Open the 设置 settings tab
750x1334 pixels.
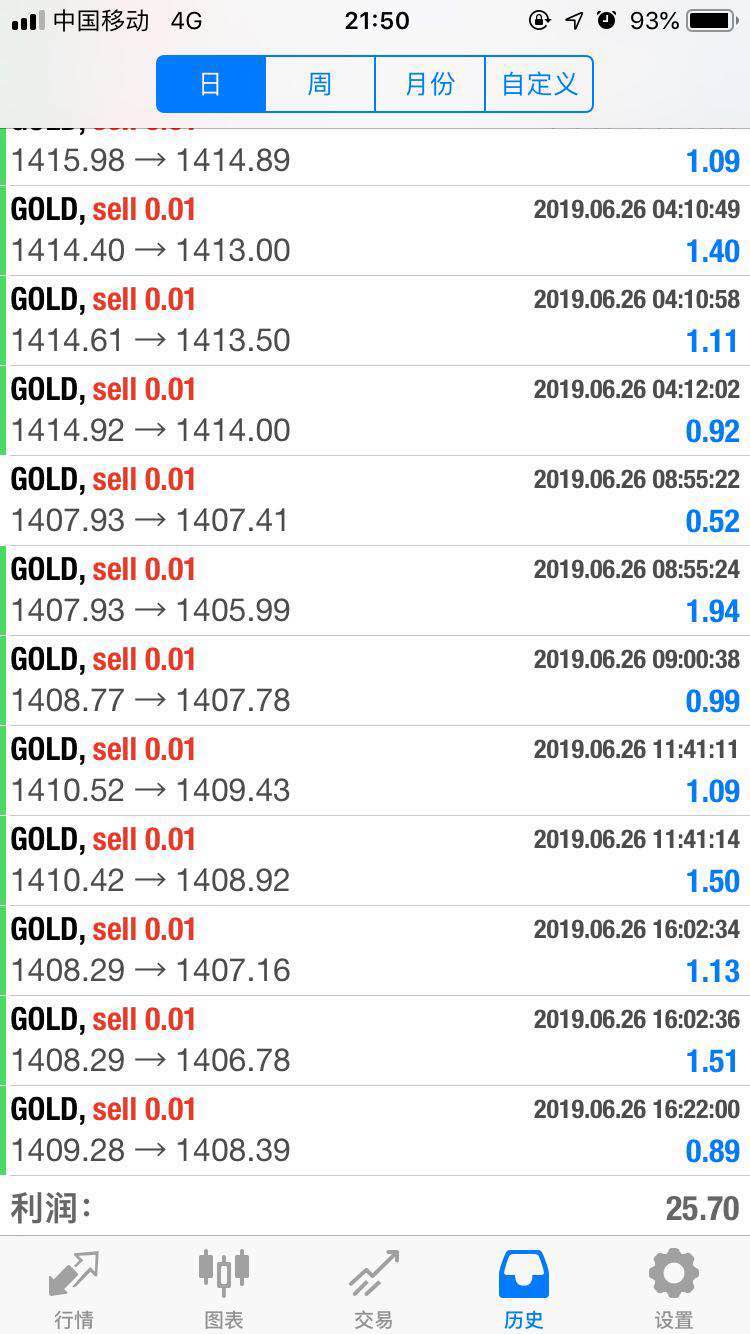click(x=674, y=1288)
